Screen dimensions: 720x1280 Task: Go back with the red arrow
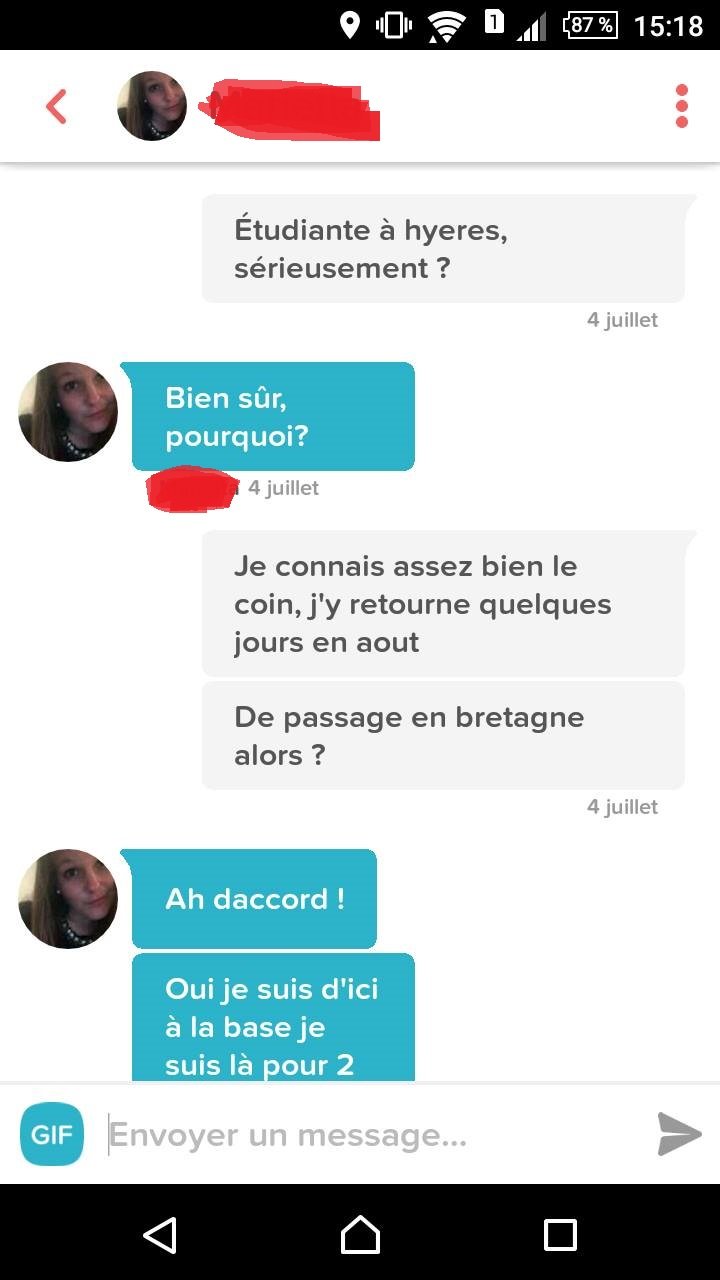click(56, 106)
